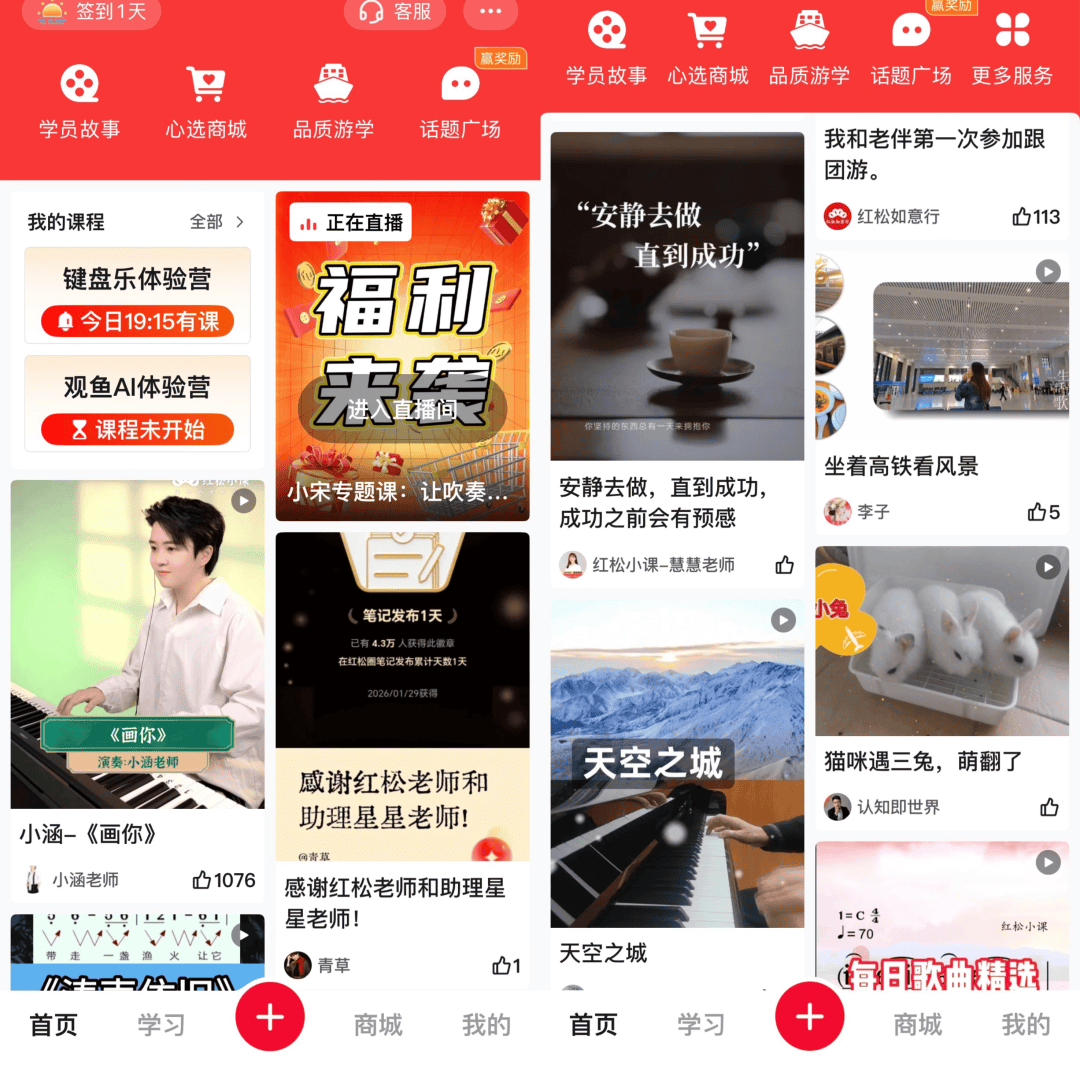This screenshot has height=1080, width=1080.
Task: Like 红松小课–慧慧老师's post
Action: coord(785,565)
